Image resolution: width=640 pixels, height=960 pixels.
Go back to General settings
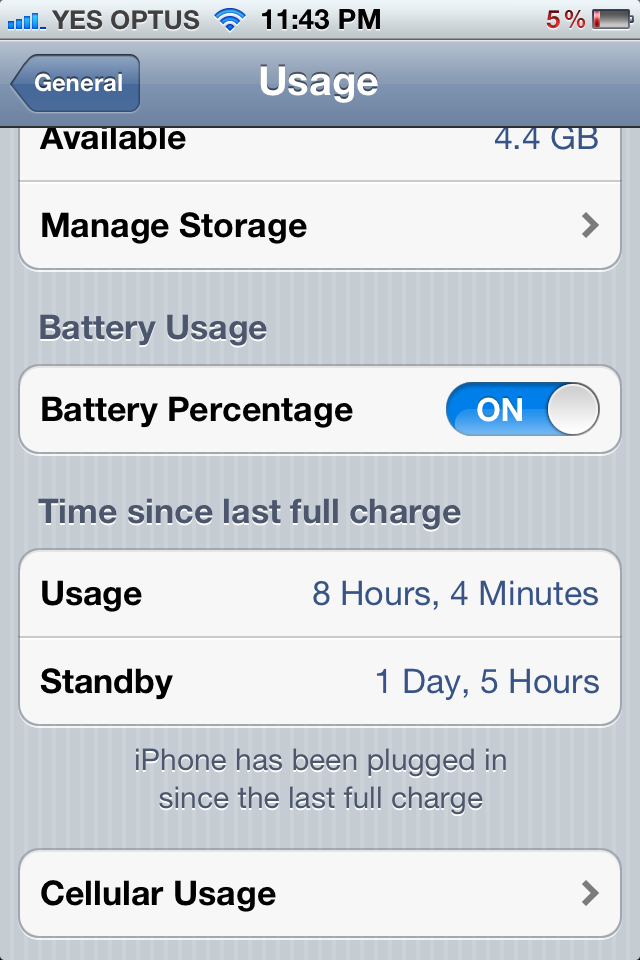pos(76,84)
